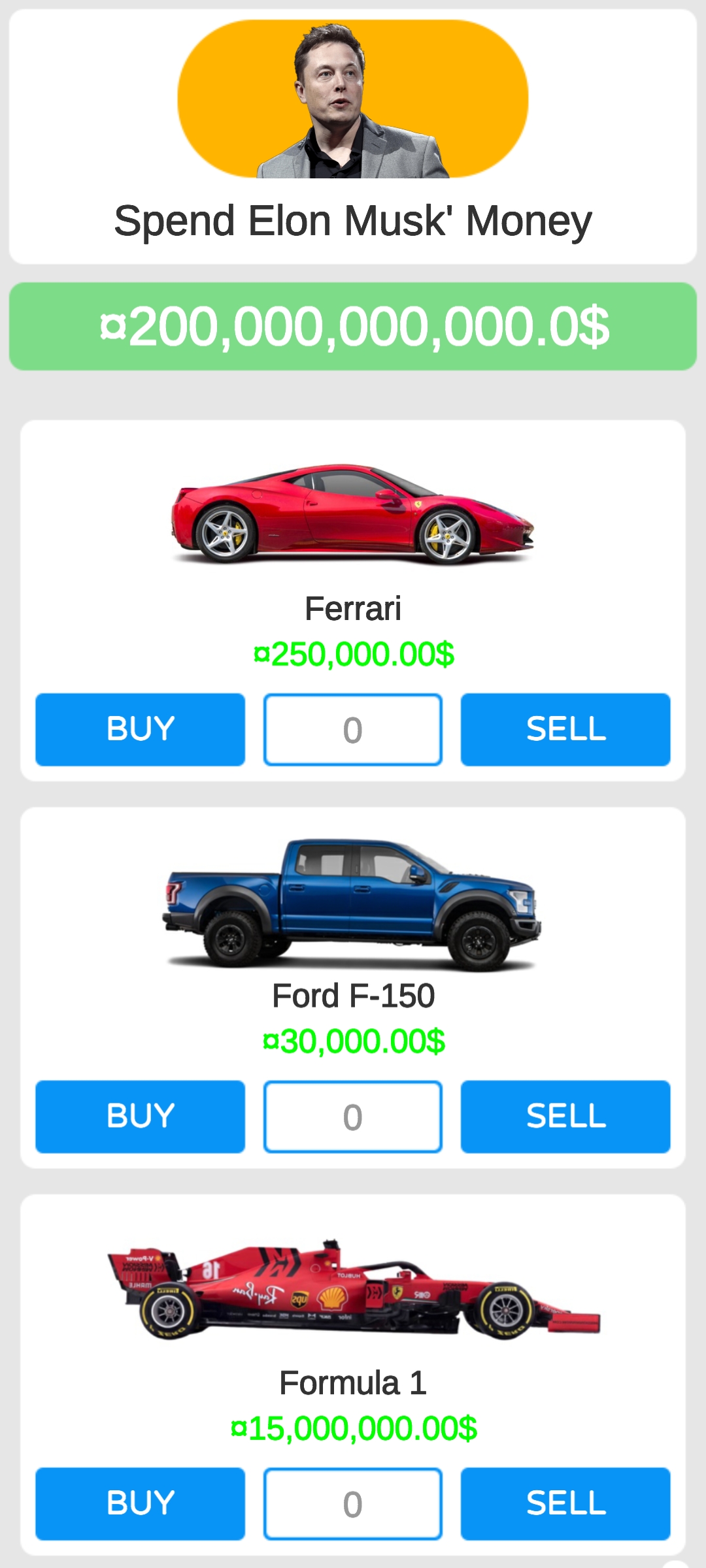Focus the Ford F-150 quantity box

pos(353,1117)
